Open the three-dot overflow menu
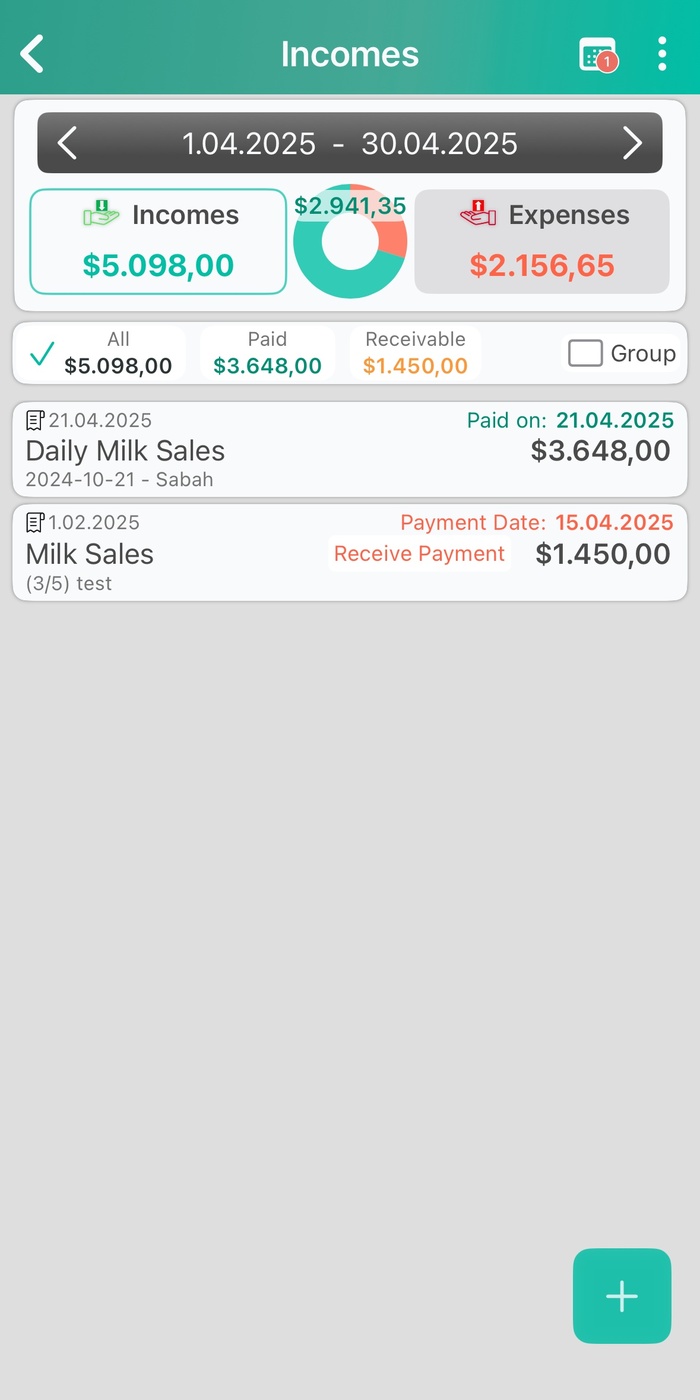The height and width of the screenshot is (1400, 700). point(662,54)
